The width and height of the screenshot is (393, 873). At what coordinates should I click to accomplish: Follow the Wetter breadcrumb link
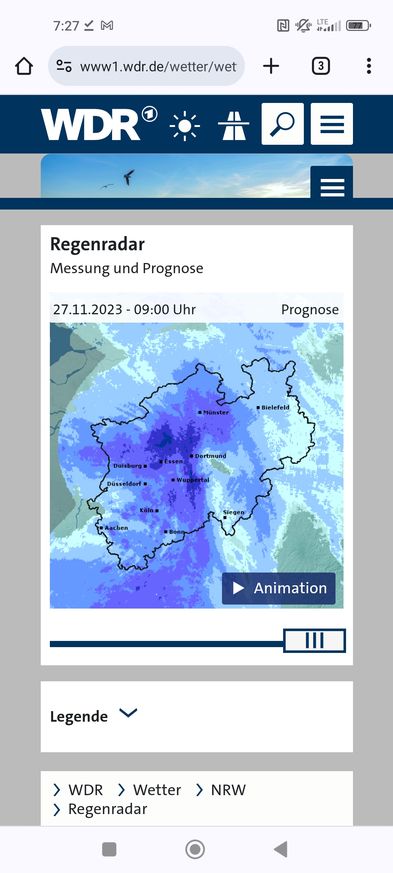pyautogui.click(x=150, y=789)
